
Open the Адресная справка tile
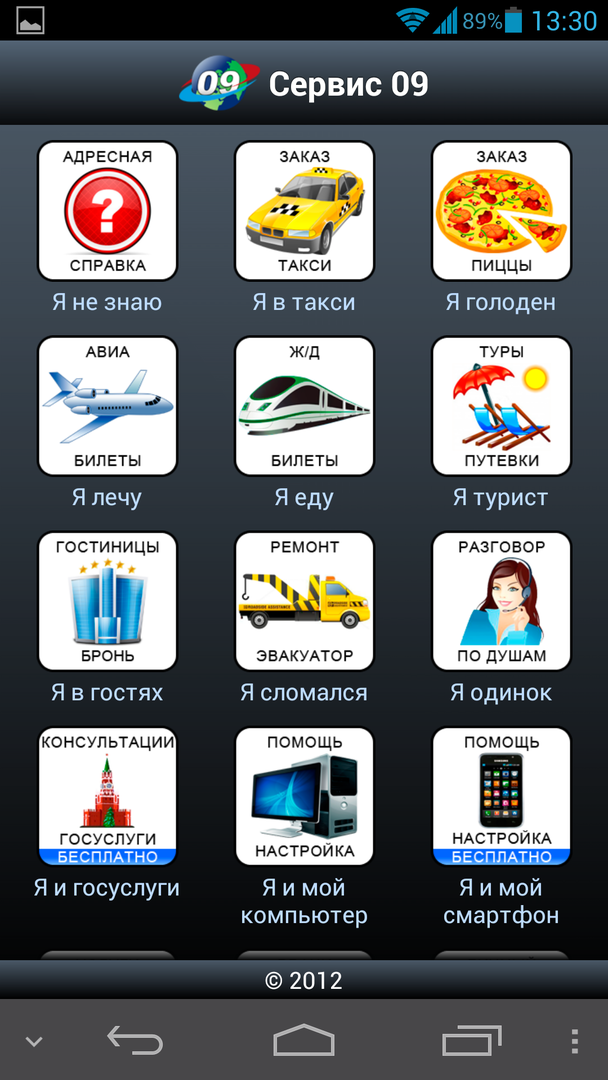(x=107, y=211)
